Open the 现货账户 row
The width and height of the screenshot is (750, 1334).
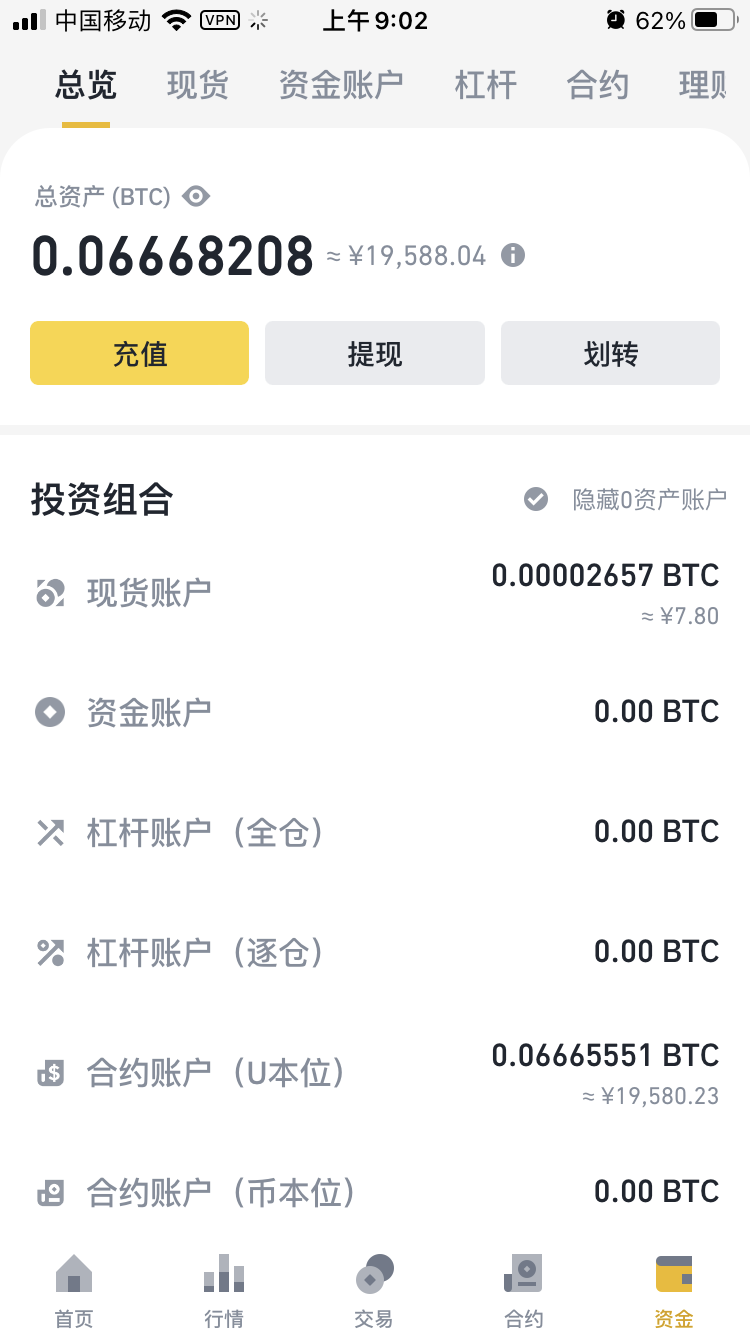pos(375,594)
